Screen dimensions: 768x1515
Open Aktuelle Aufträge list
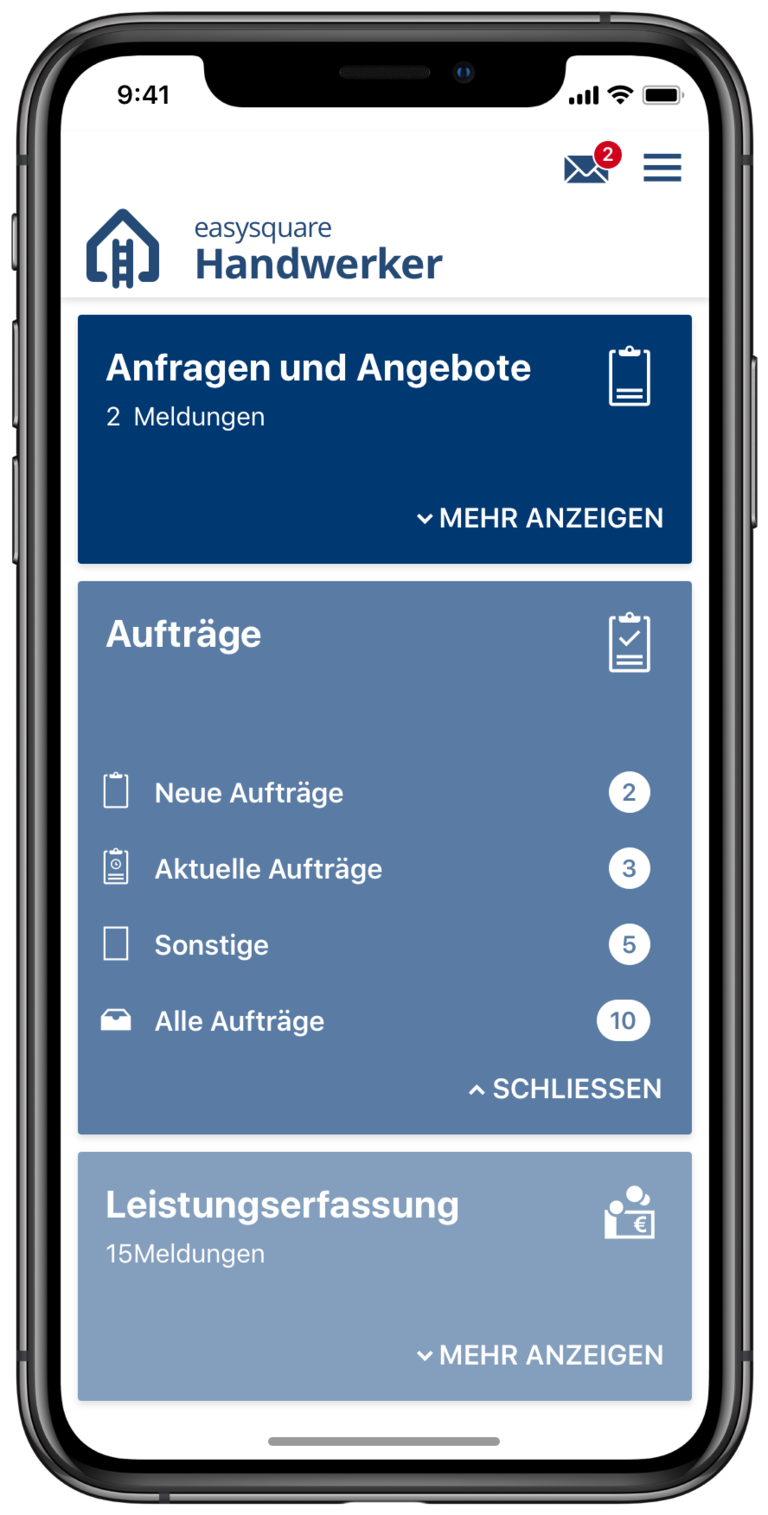tap(268, 869)
